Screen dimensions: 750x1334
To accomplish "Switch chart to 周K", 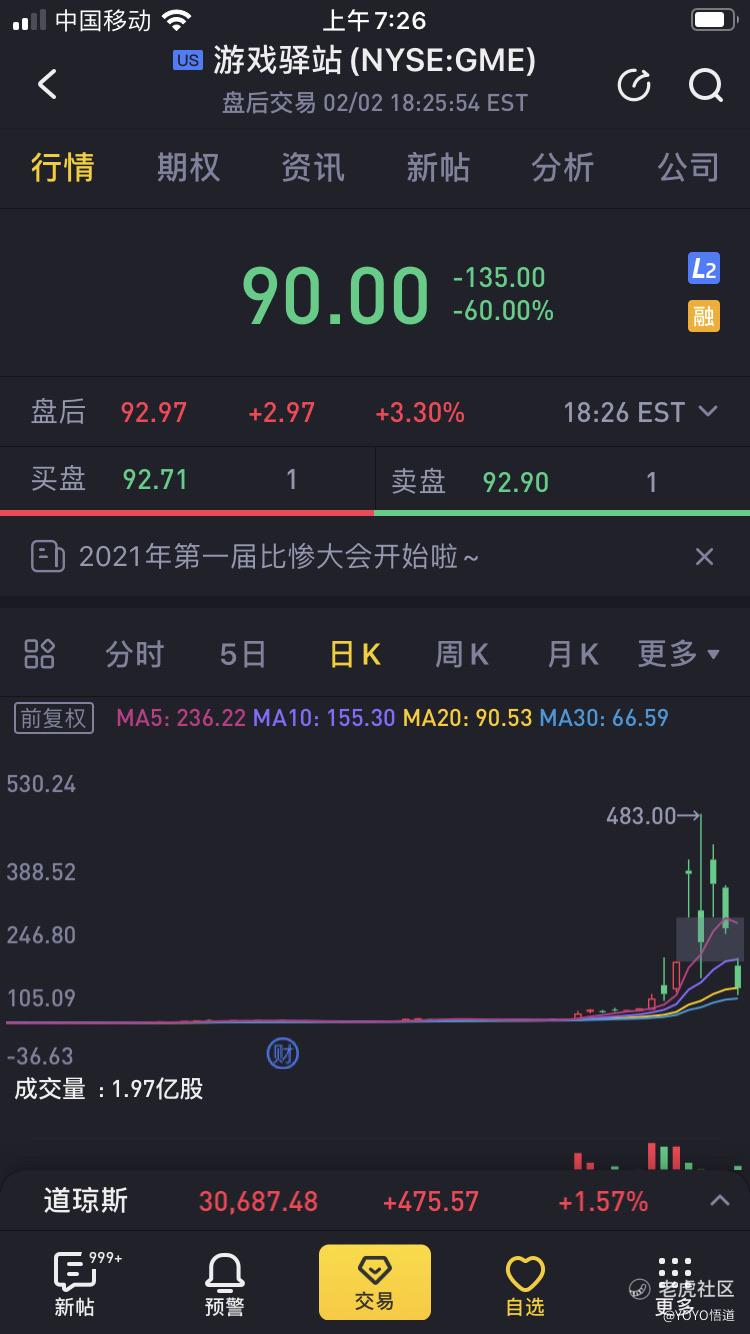I will tap(462, 655).
